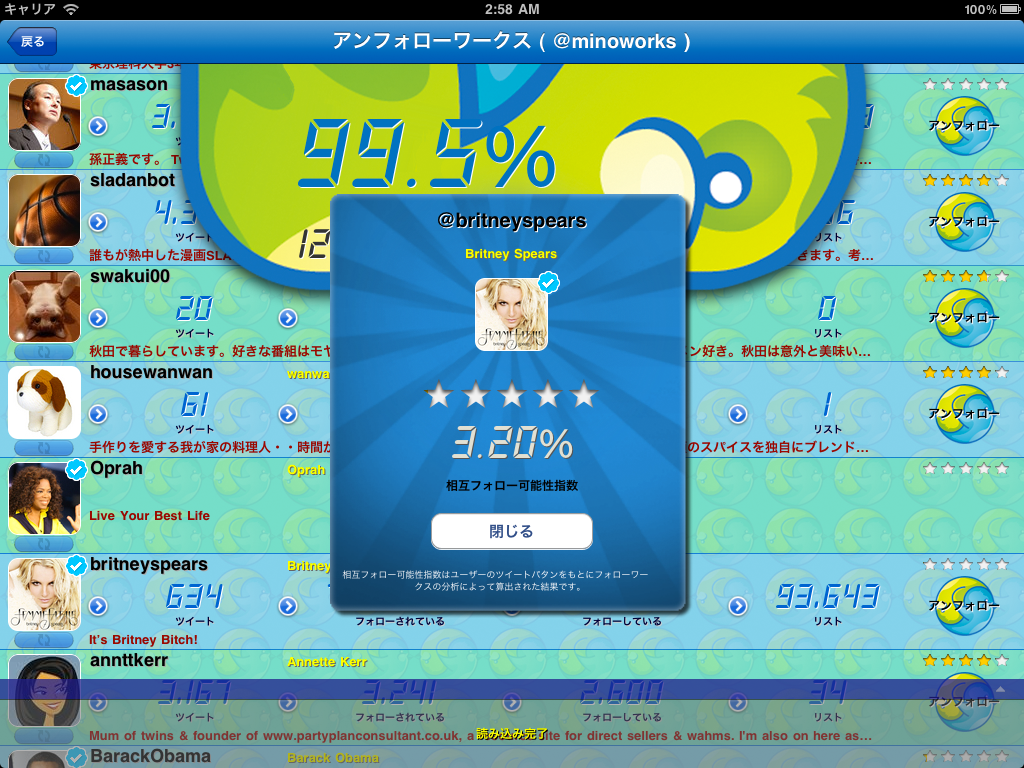Open Oprah's profile picture
The height and width of the screenshot is (768, 1024).
click(x=44, y=498)
